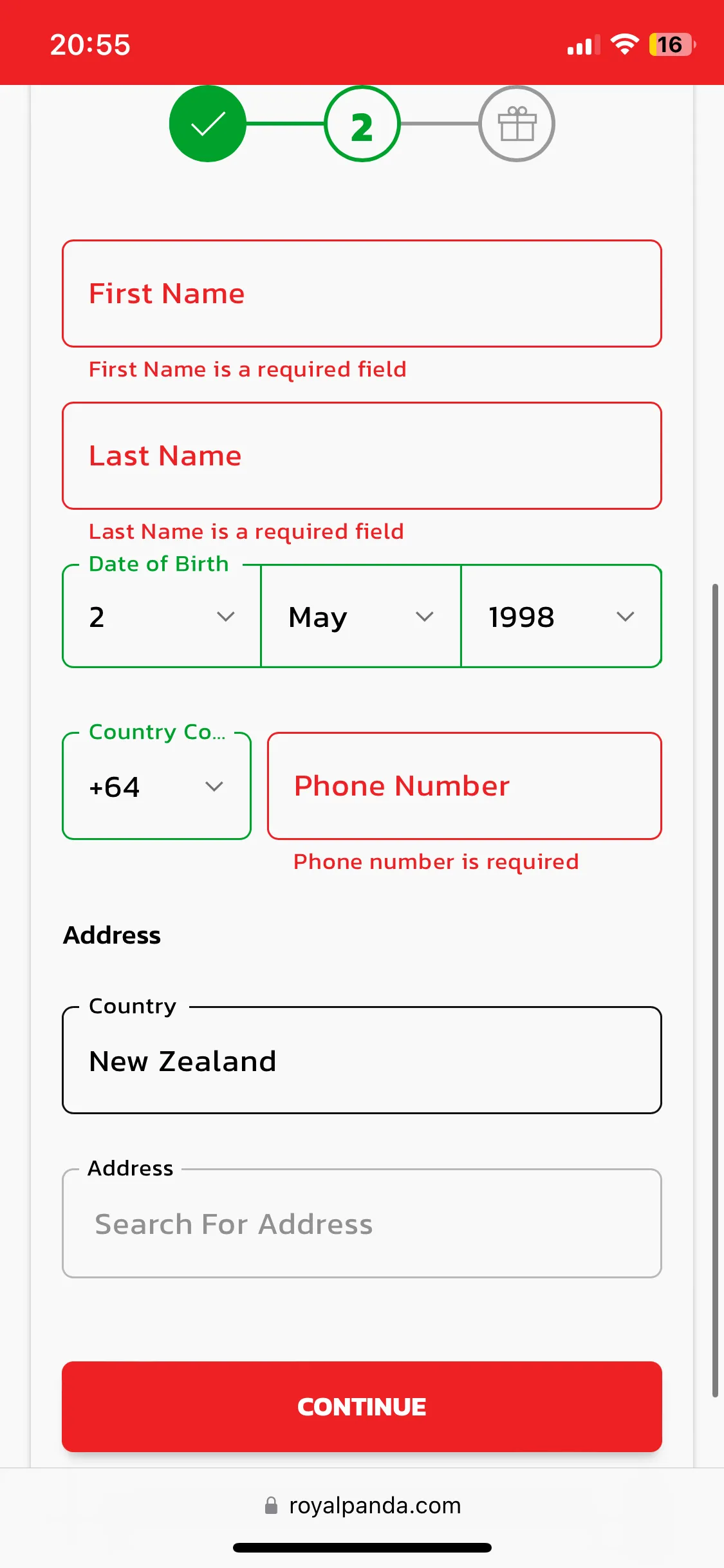The width and height of the screenshot is (724, 1568).
Task: Change the birth month from May
Action: 361,617
